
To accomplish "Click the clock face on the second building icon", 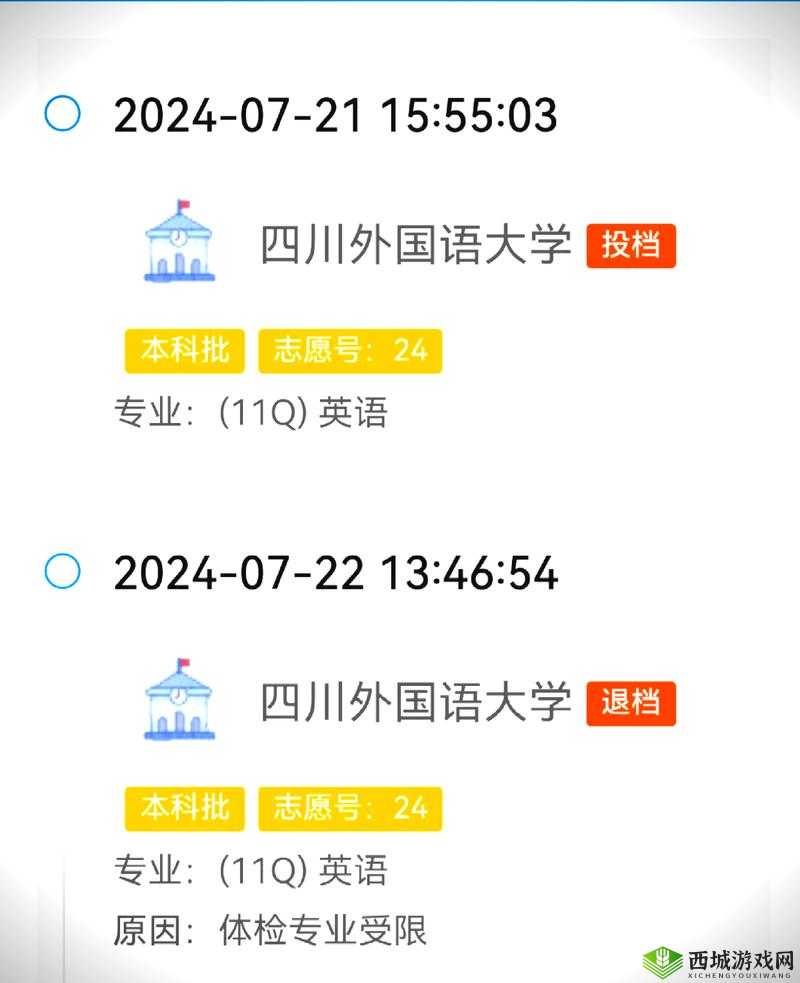I will coord(179,696).
